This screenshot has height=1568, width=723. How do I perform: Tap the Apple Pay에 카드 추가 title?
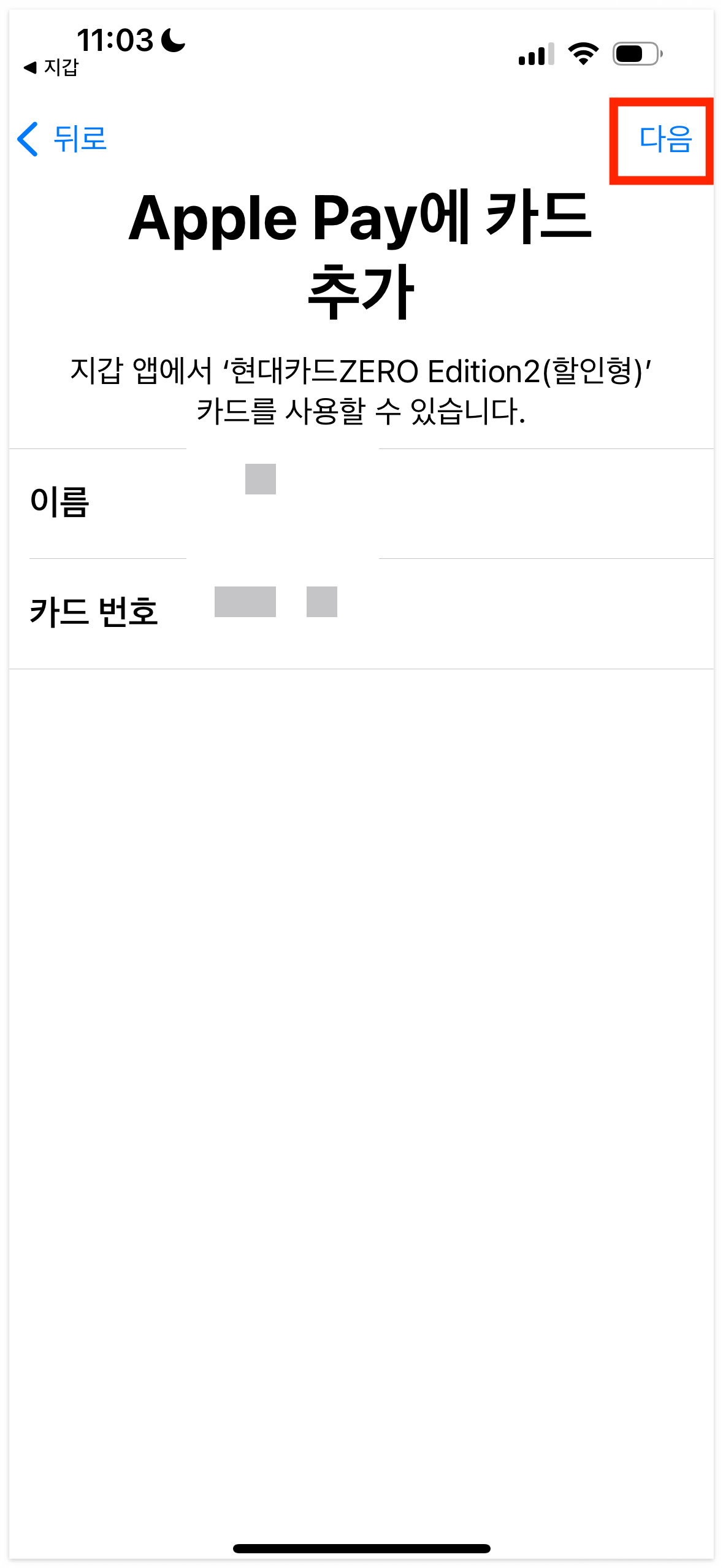coord(361,252)
